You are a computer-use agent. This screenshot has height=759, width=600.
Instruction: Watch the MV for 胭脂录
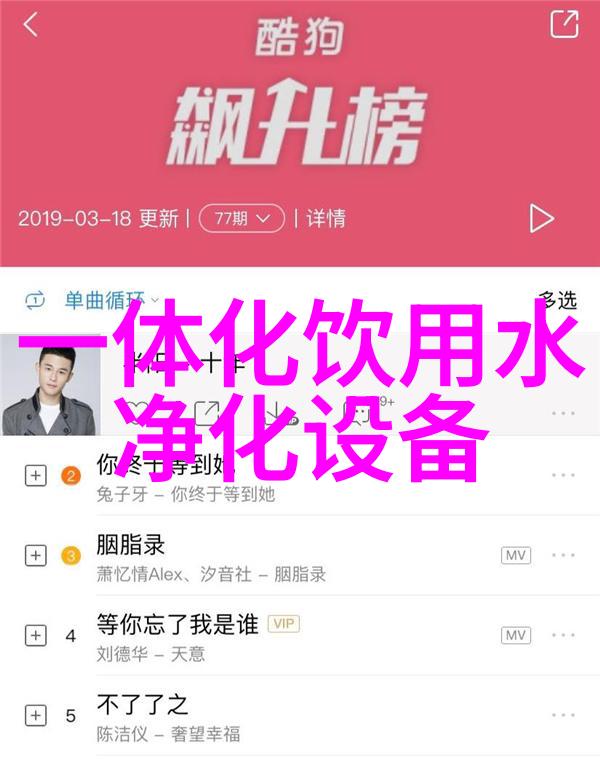516,555
